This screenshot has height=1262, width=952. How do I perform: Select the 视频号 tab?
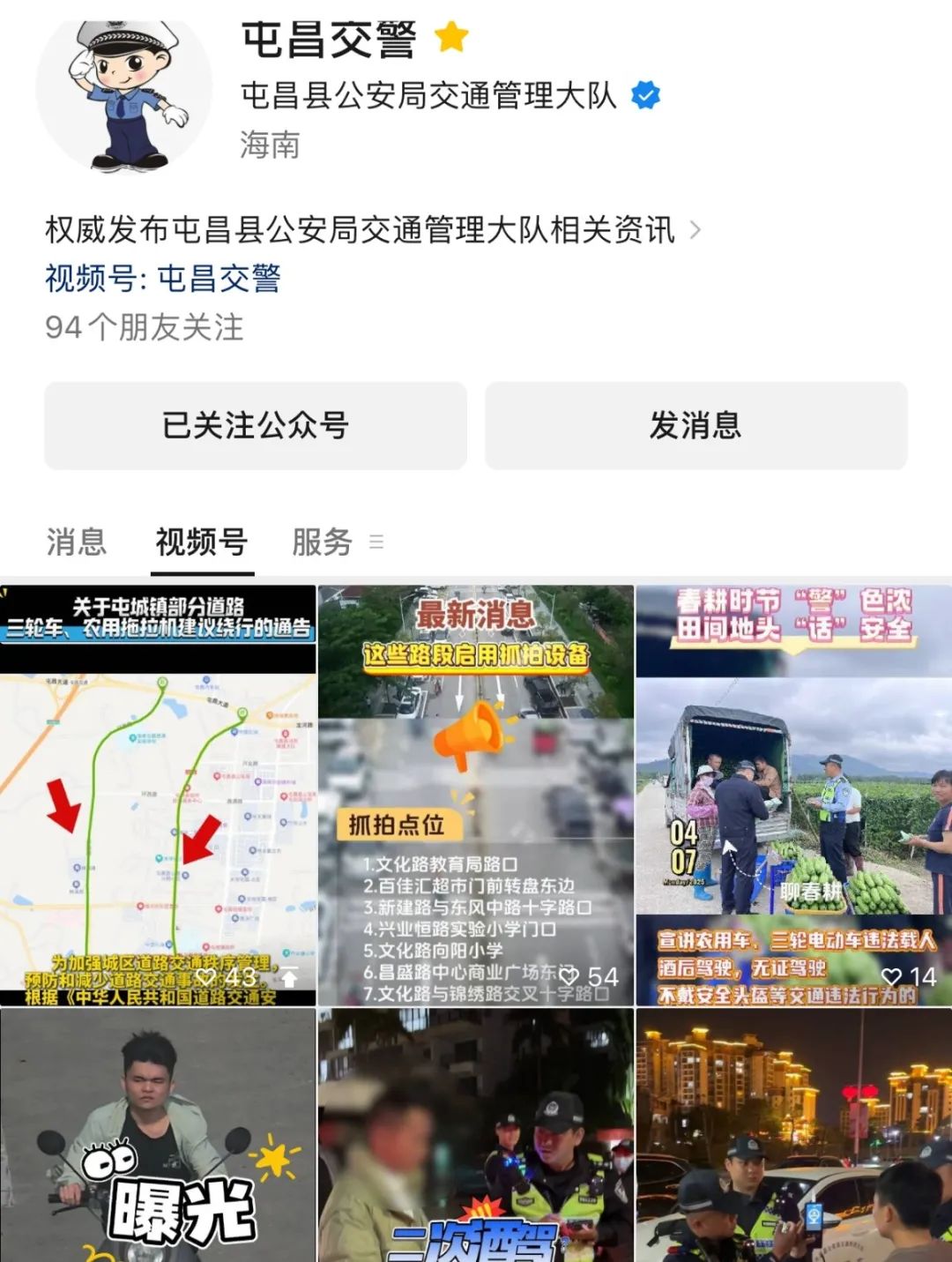(201, 541)
